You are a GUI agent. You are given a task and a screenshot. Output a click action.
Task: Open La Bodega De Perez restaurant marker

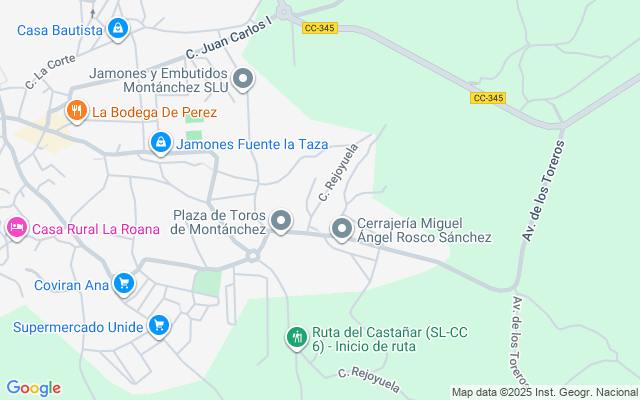click(x=76, y=111)
